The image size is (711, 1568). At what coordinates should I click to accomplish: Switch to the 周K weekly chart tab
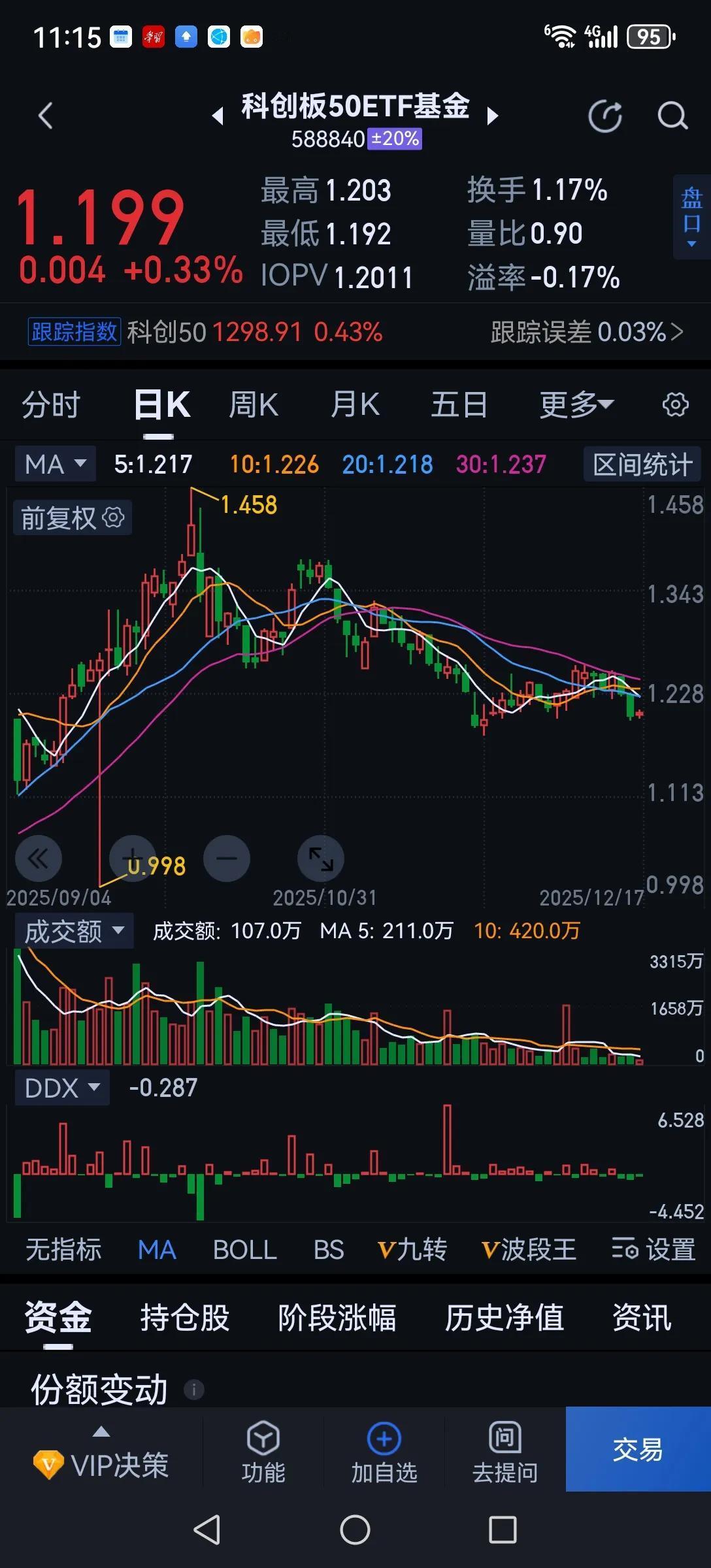tap(254, 404)
